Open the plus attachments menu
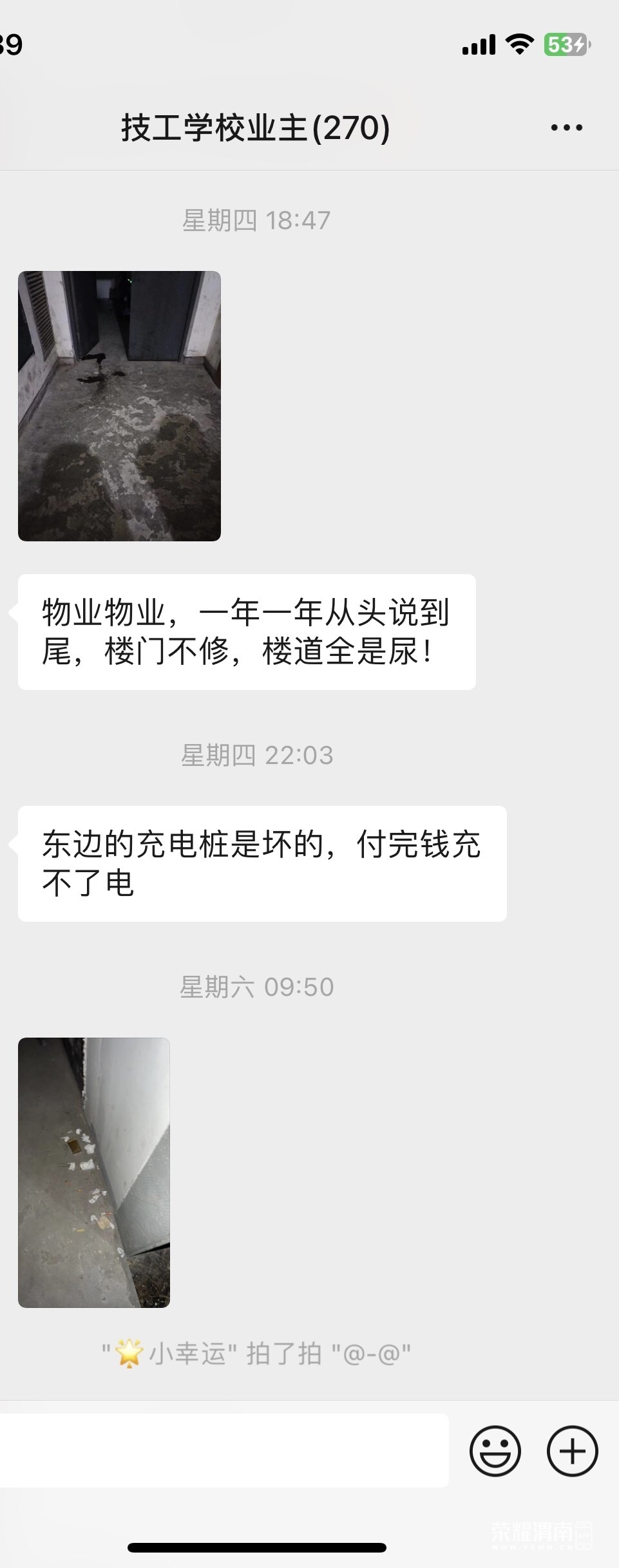This screenshot has width=619, height=1568. coord(572,1451)
